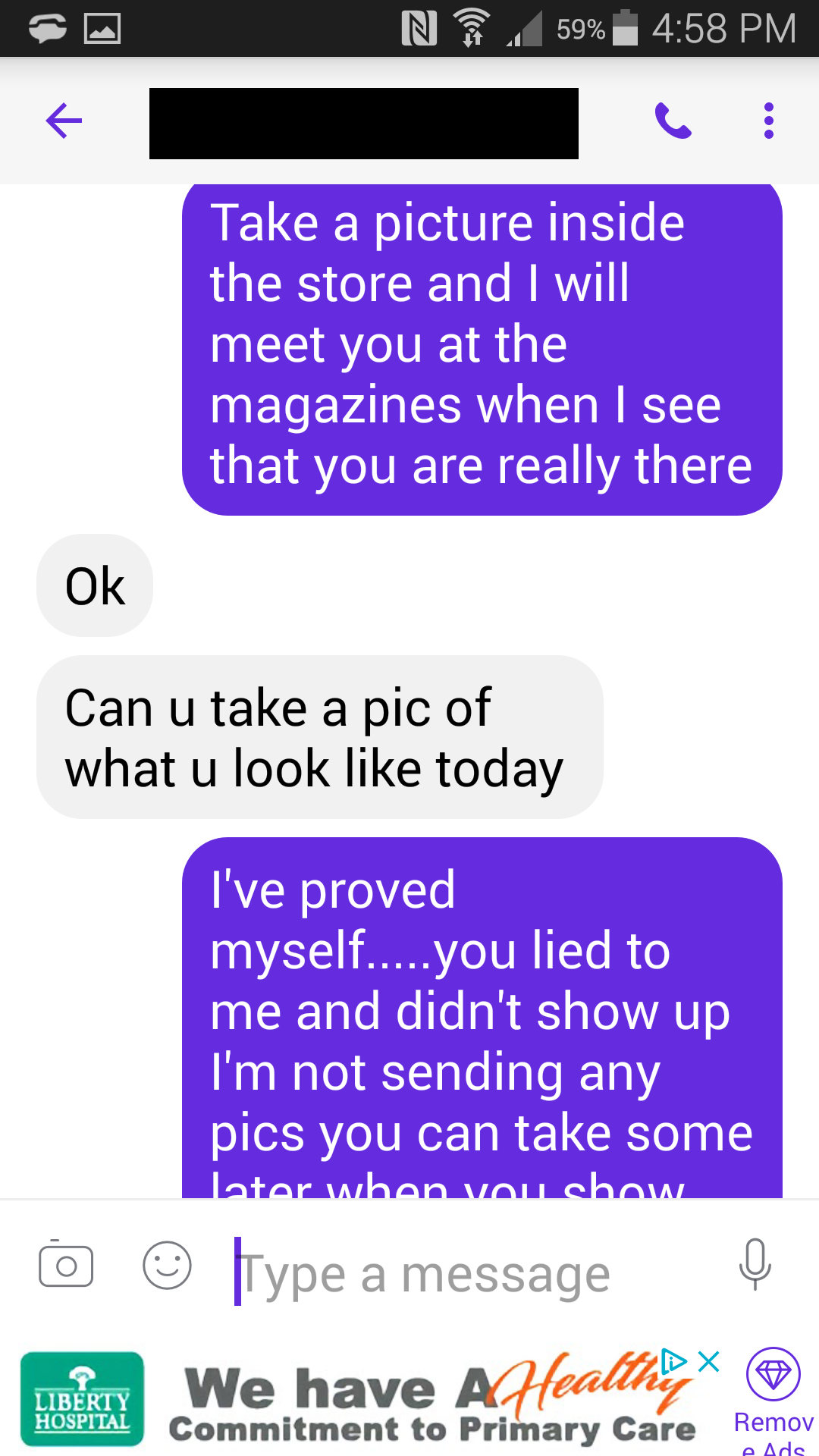Call this contact with the phone icon
This screenshot has height=1456, width=819.
pos(673,121)
